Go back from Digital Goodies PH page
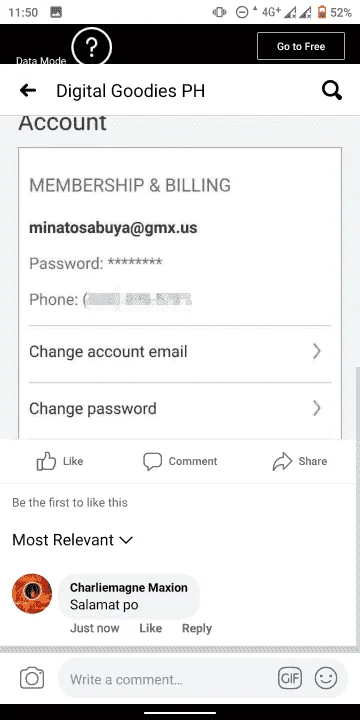 pos(28,90)
